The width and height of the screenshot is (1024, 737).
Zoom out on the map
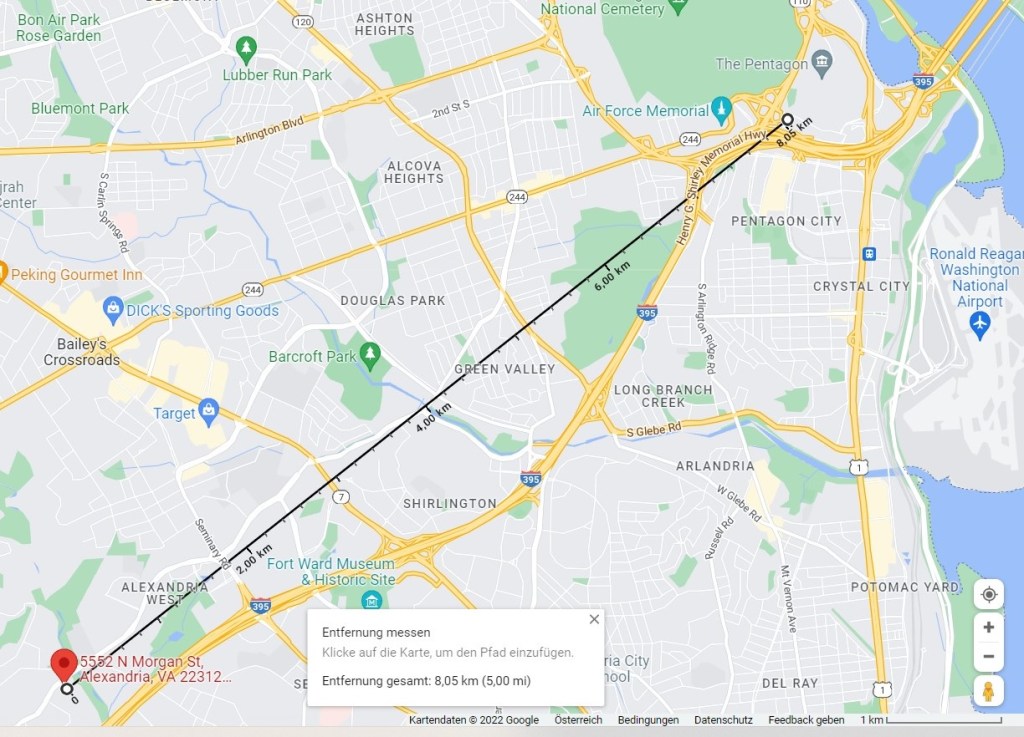pos(989,657)
